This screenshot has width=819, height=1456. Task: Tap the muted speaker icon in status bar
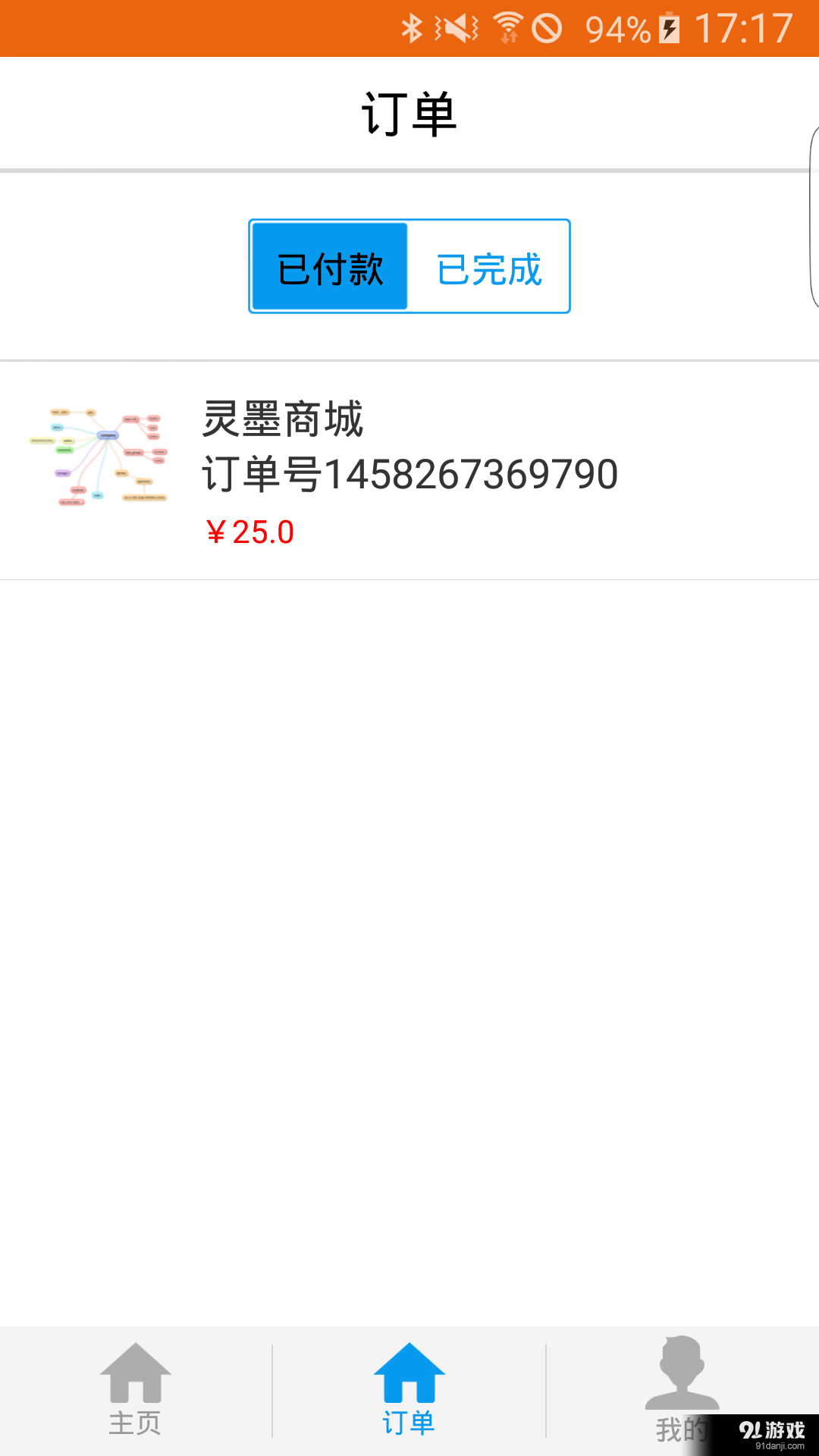[456, 29]
